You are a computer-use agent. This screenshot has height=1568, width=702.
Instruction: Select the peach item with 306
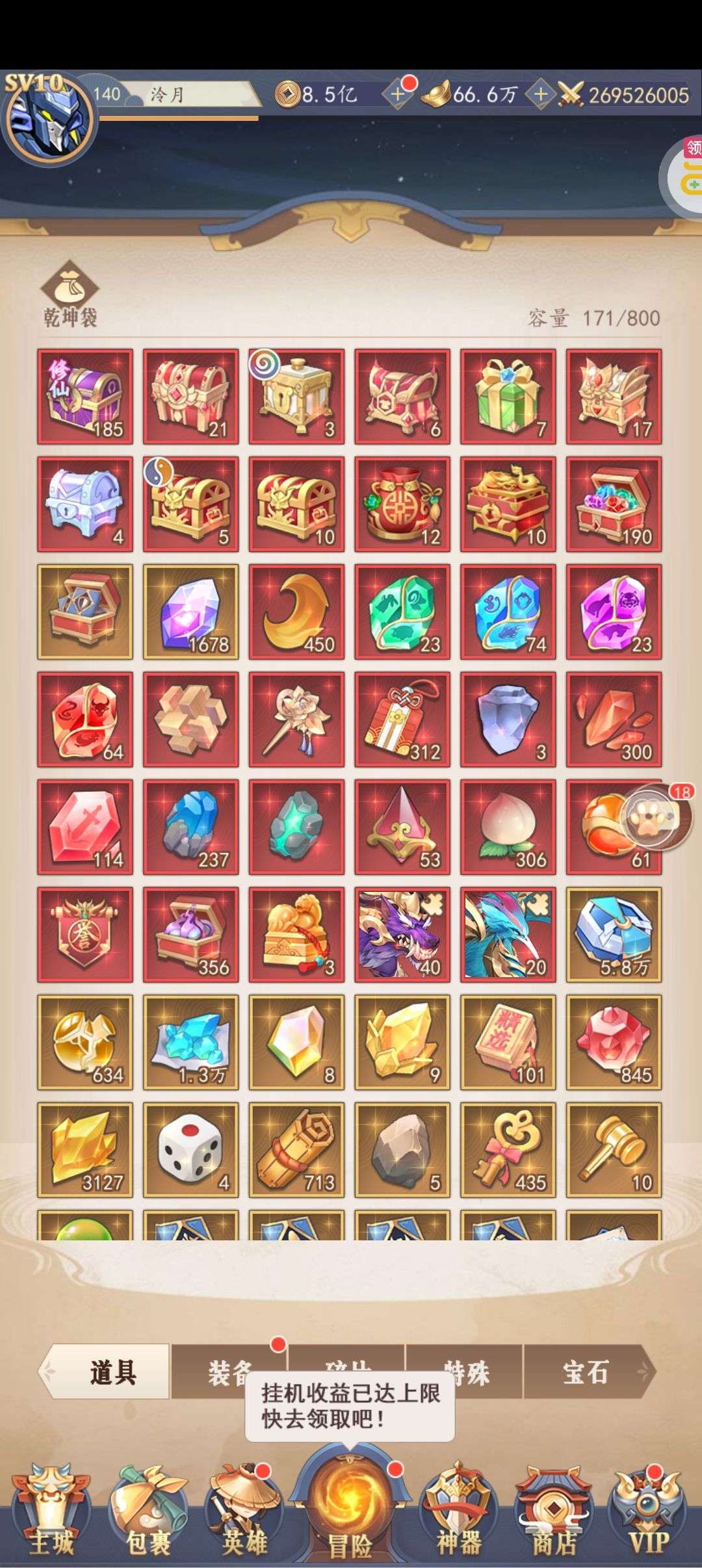tap(508, 827)
